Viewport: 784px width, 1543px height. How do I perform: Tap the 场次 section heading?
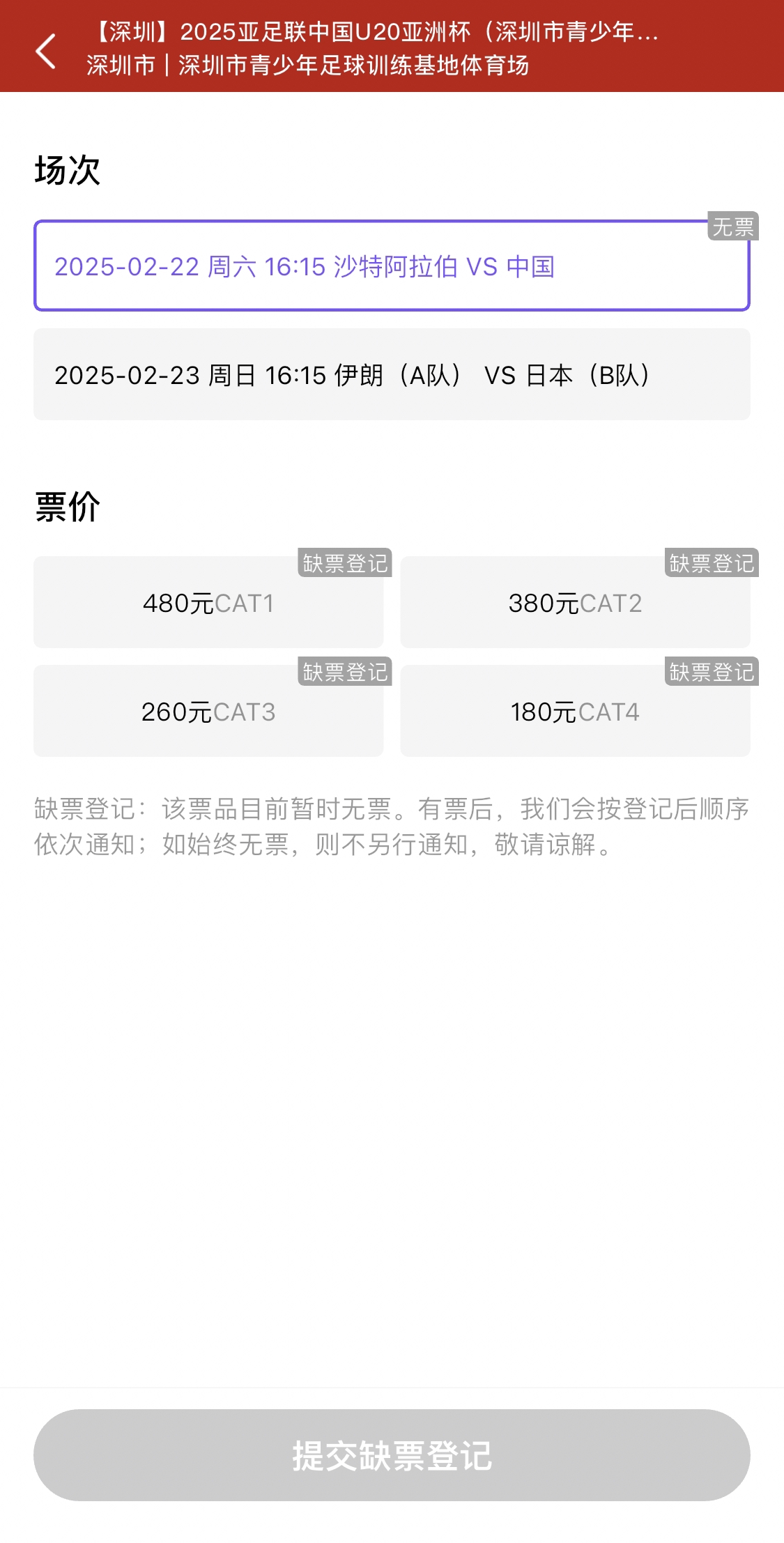tap(69, 169)
